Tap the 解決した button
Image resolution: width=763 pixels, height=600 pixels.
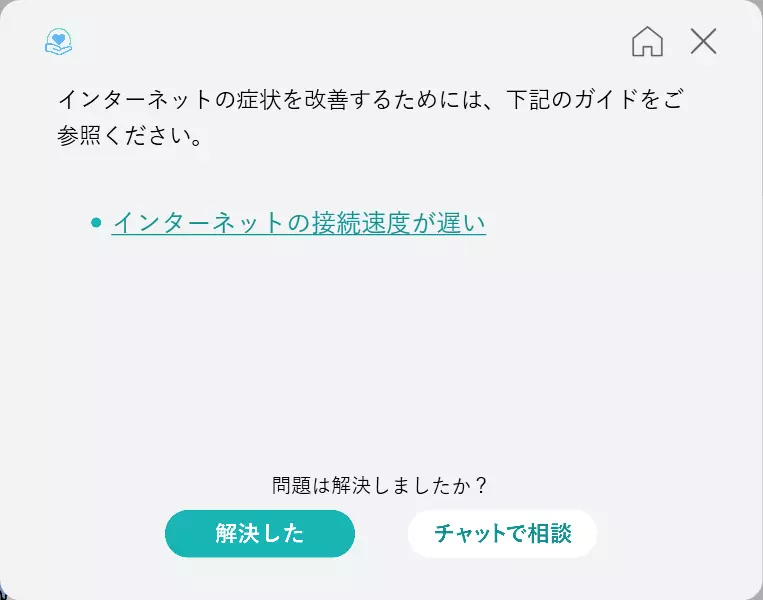pyautogui.click(x=260, y=533)
